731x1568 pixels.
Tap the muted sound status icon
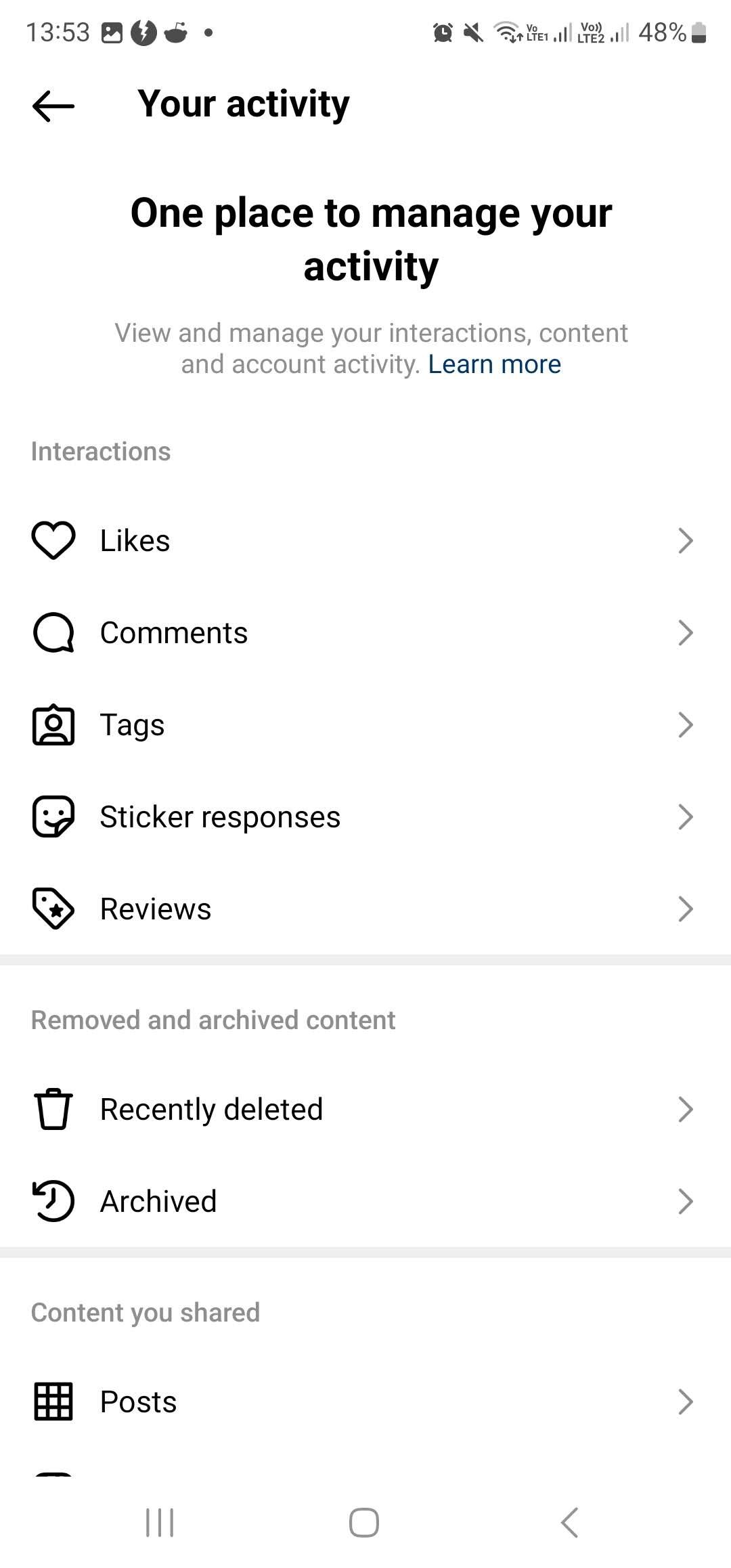point(474,32)
